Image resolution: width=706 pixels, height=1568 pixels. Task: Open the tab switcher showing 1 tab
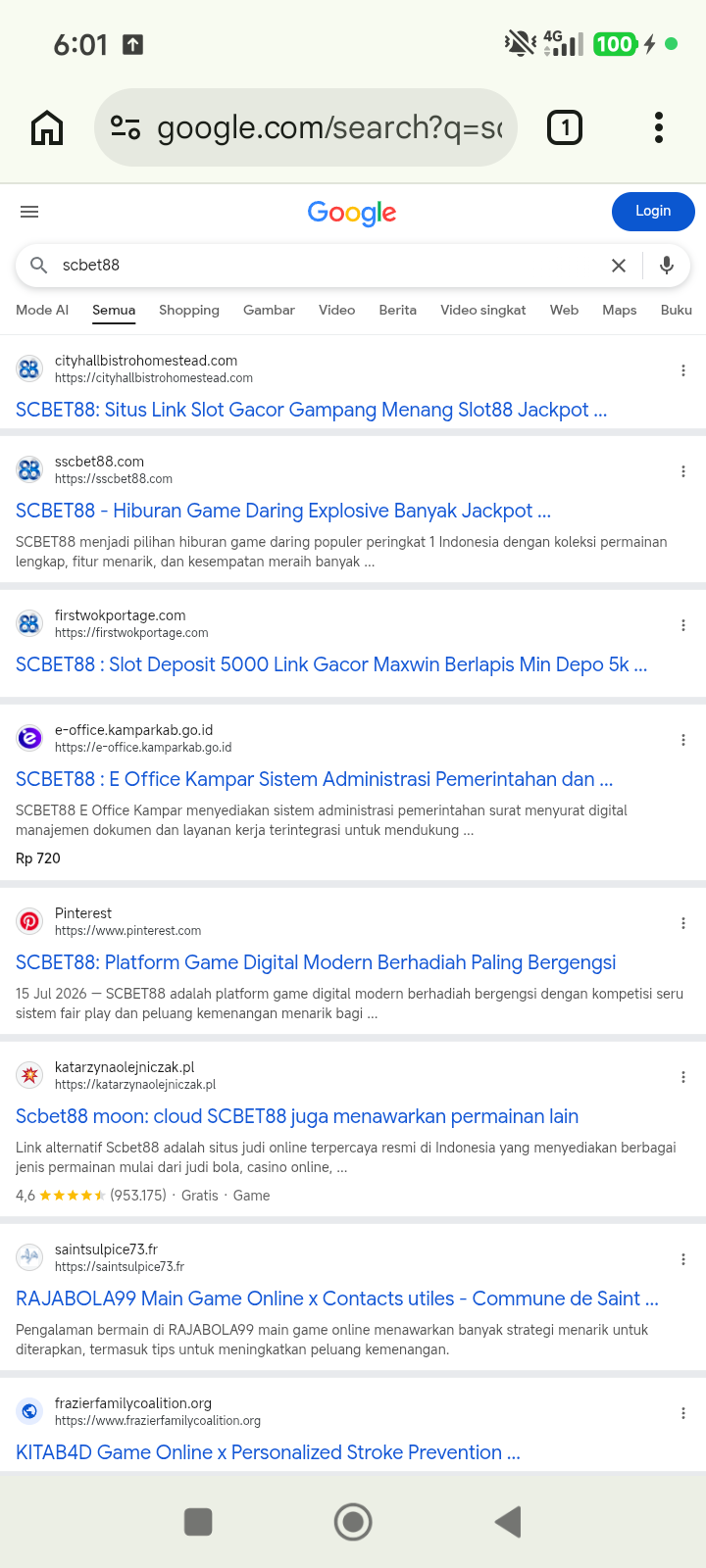(x=565, y=127)
